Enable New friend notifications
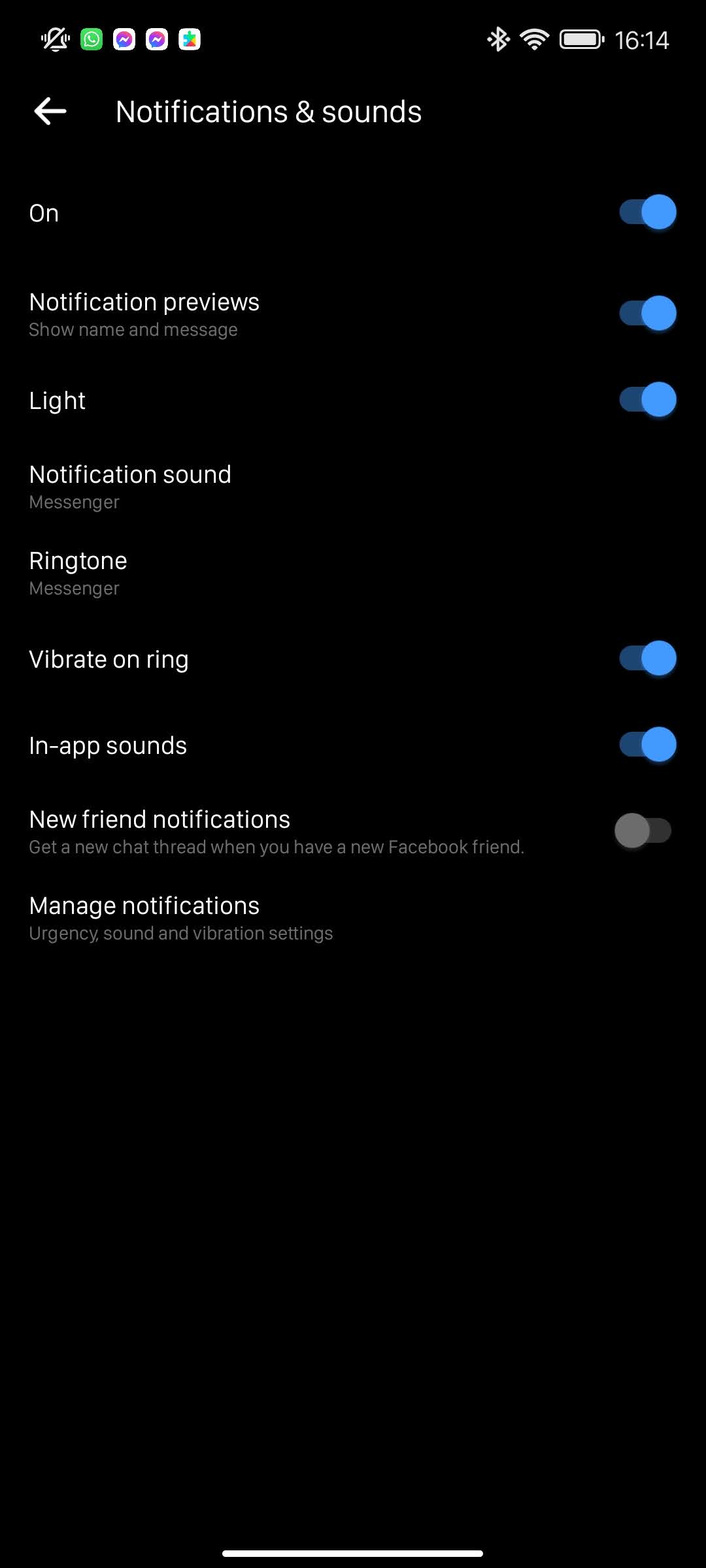Screen dimensions: 706x1568 point(643,831)
